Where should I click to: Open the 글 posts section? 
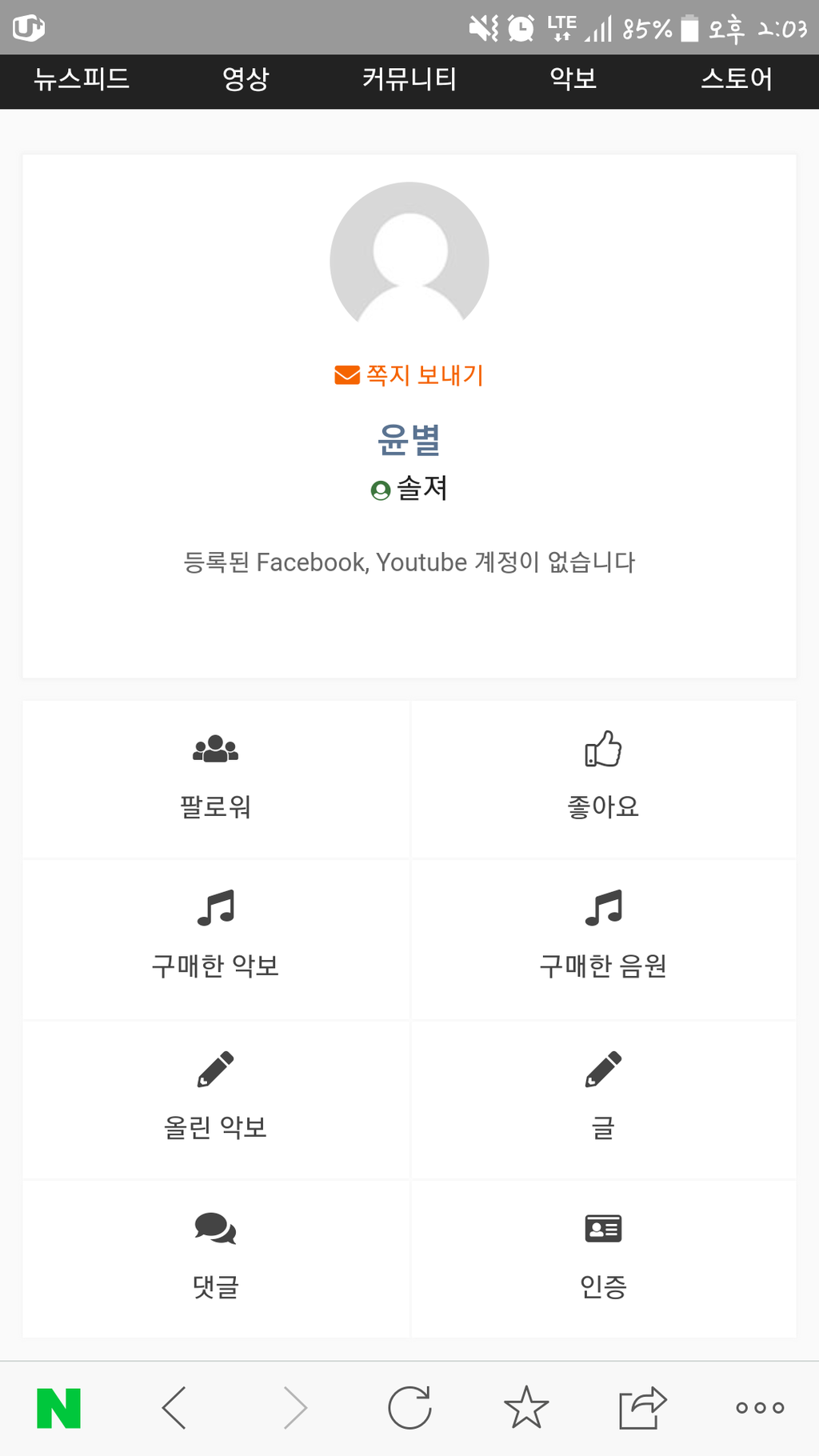tap(604, 1100)
